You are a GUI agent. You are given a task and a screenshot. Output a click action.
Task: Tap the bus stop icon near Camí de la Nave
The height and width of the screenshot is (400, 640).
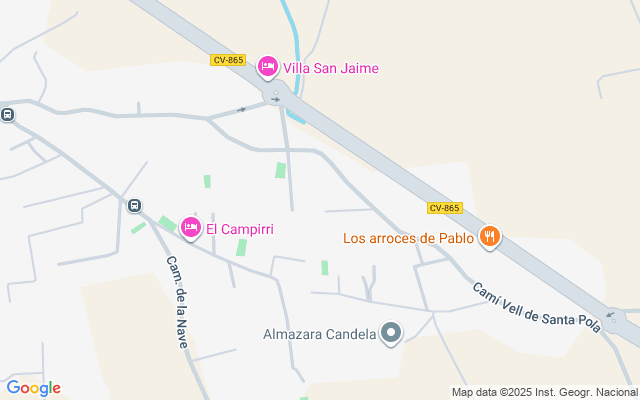(x=134, y=205)
